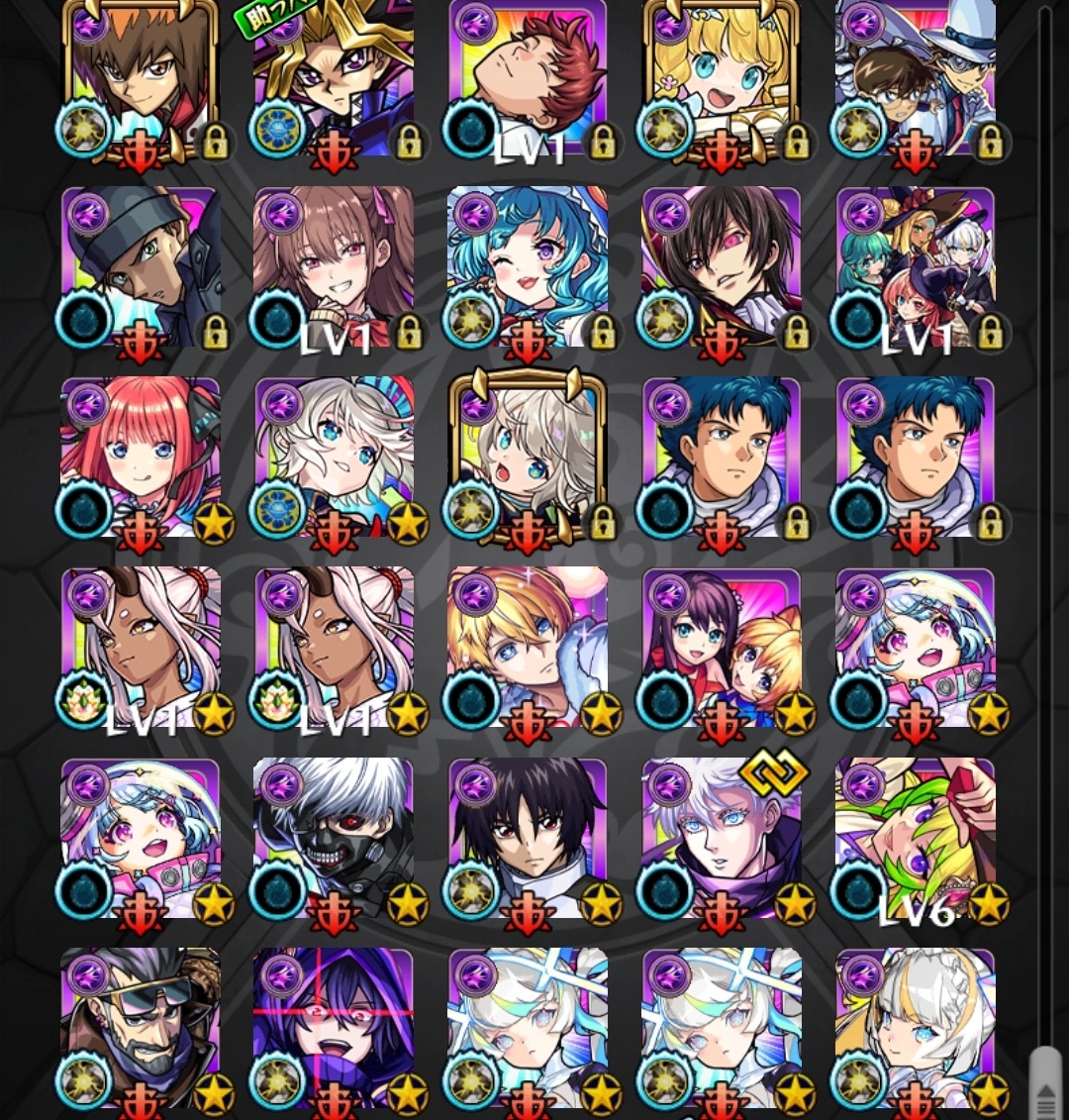The image size is (1069, 1120).
Task: Choose the bearded man with sunglasses
Action: [x=141, y=1030]
